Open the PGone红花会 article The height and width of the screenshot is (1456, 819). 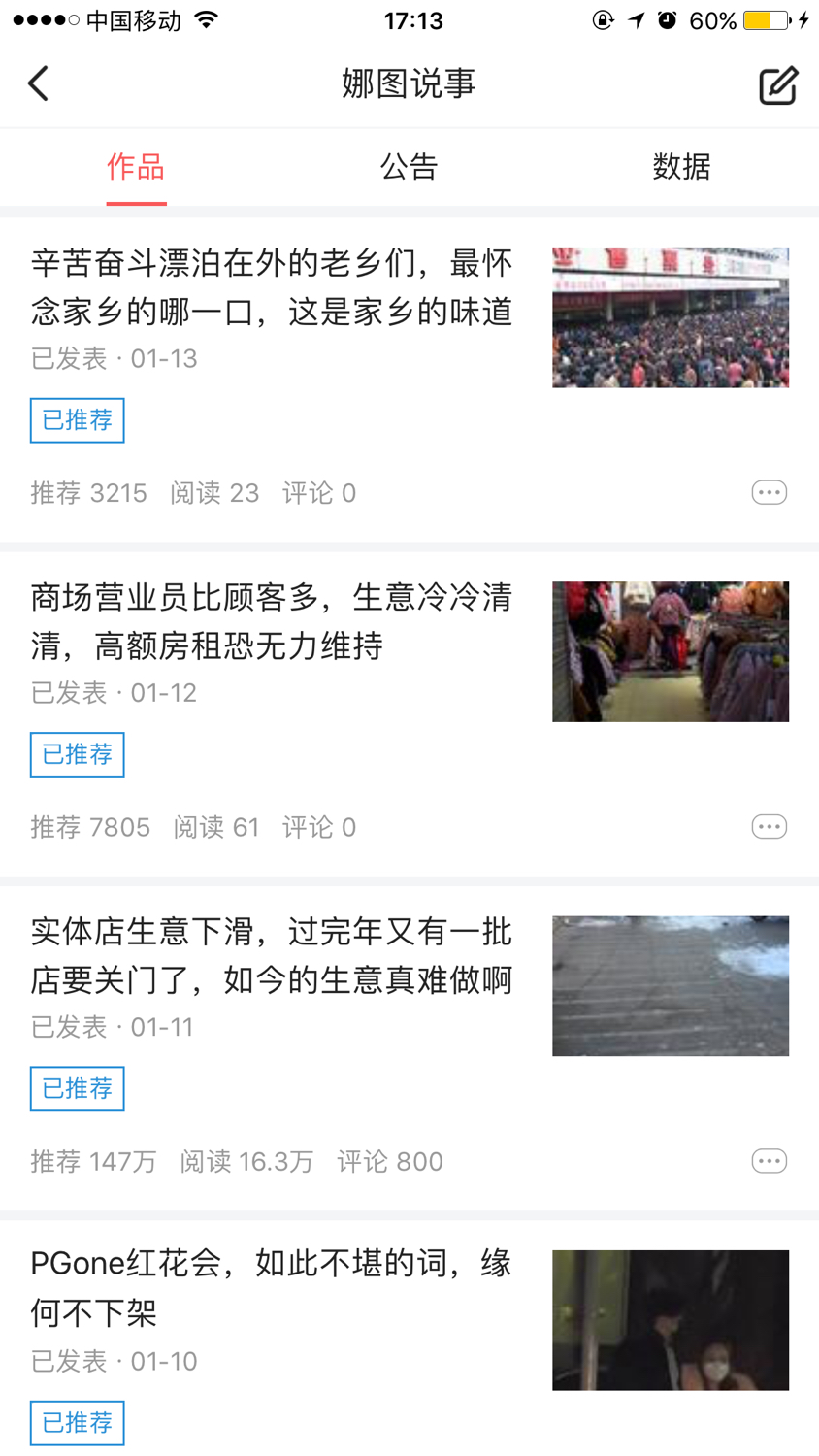pos(272,1288)
